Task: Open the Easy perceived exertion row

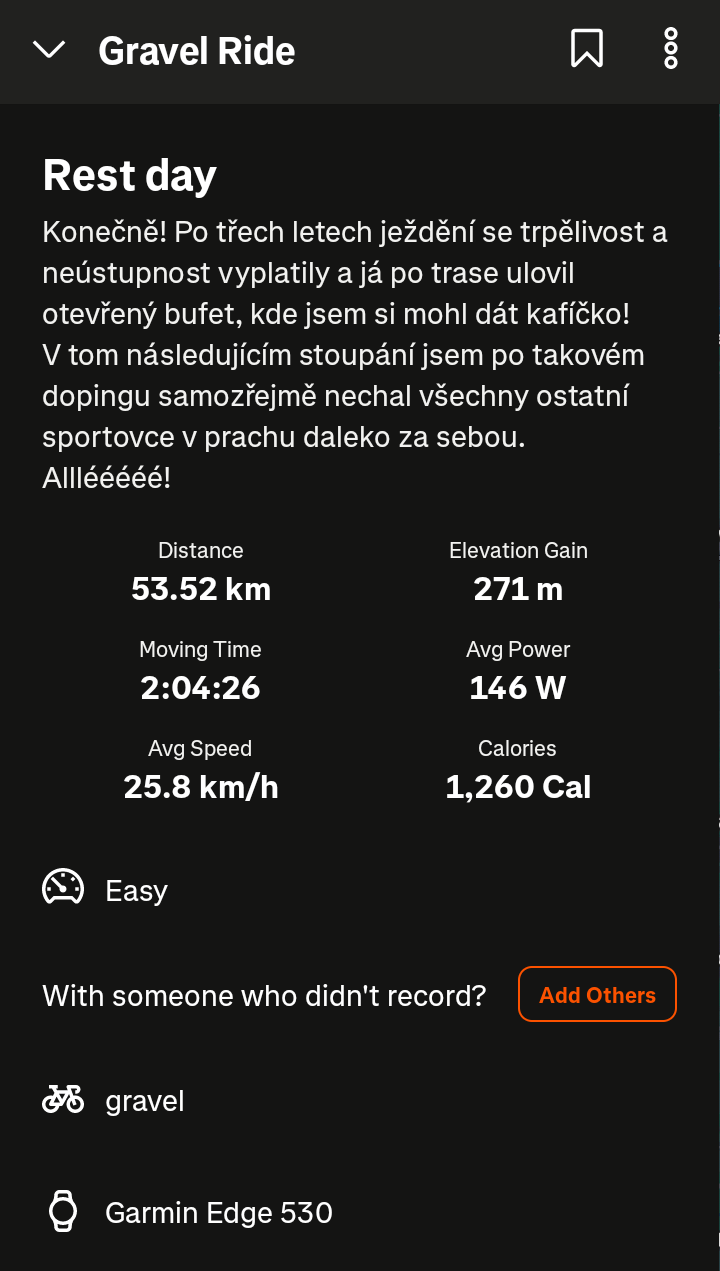Action: 360,889
